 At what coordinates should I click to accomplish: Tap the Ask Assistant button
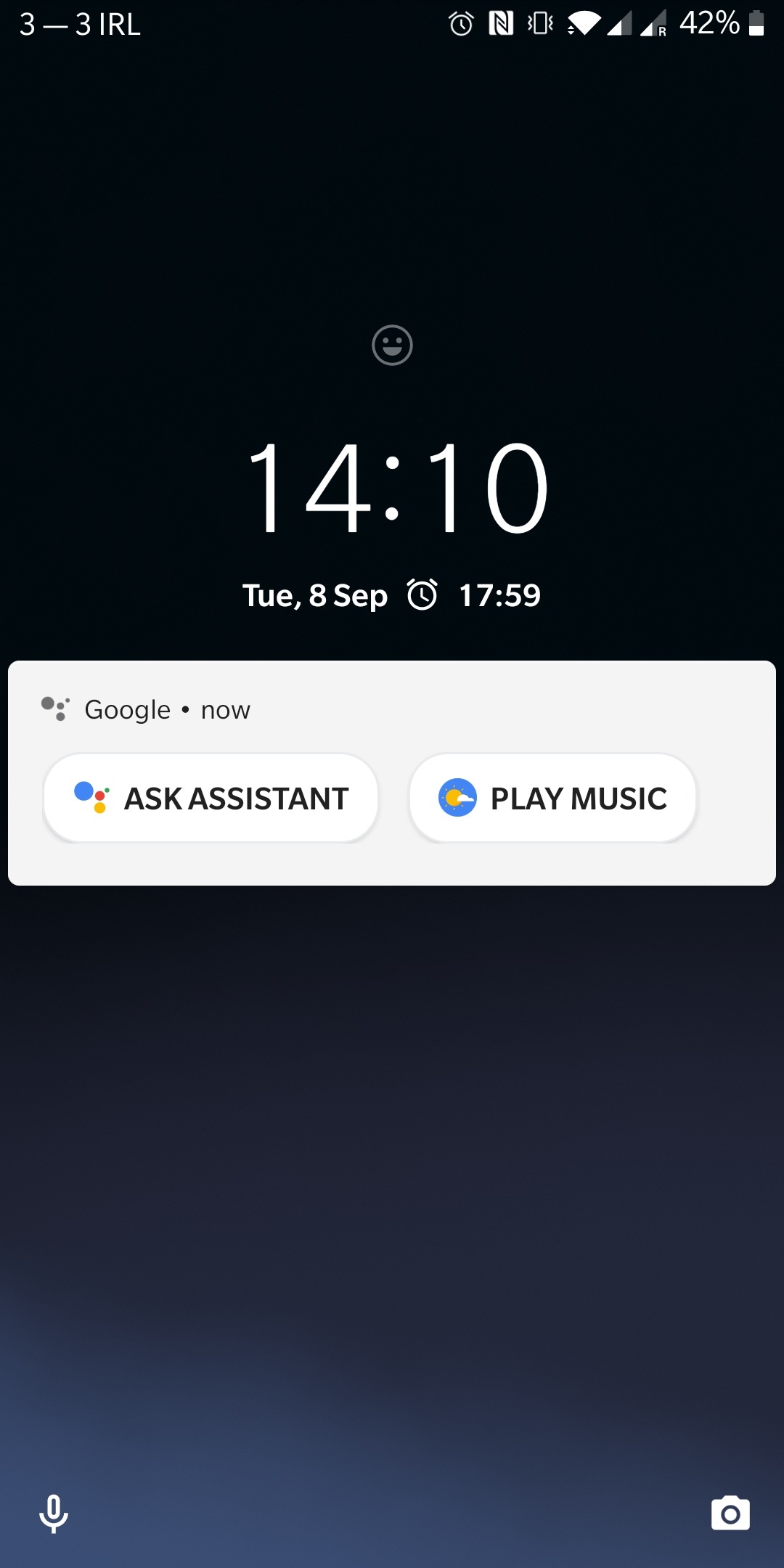211,799
